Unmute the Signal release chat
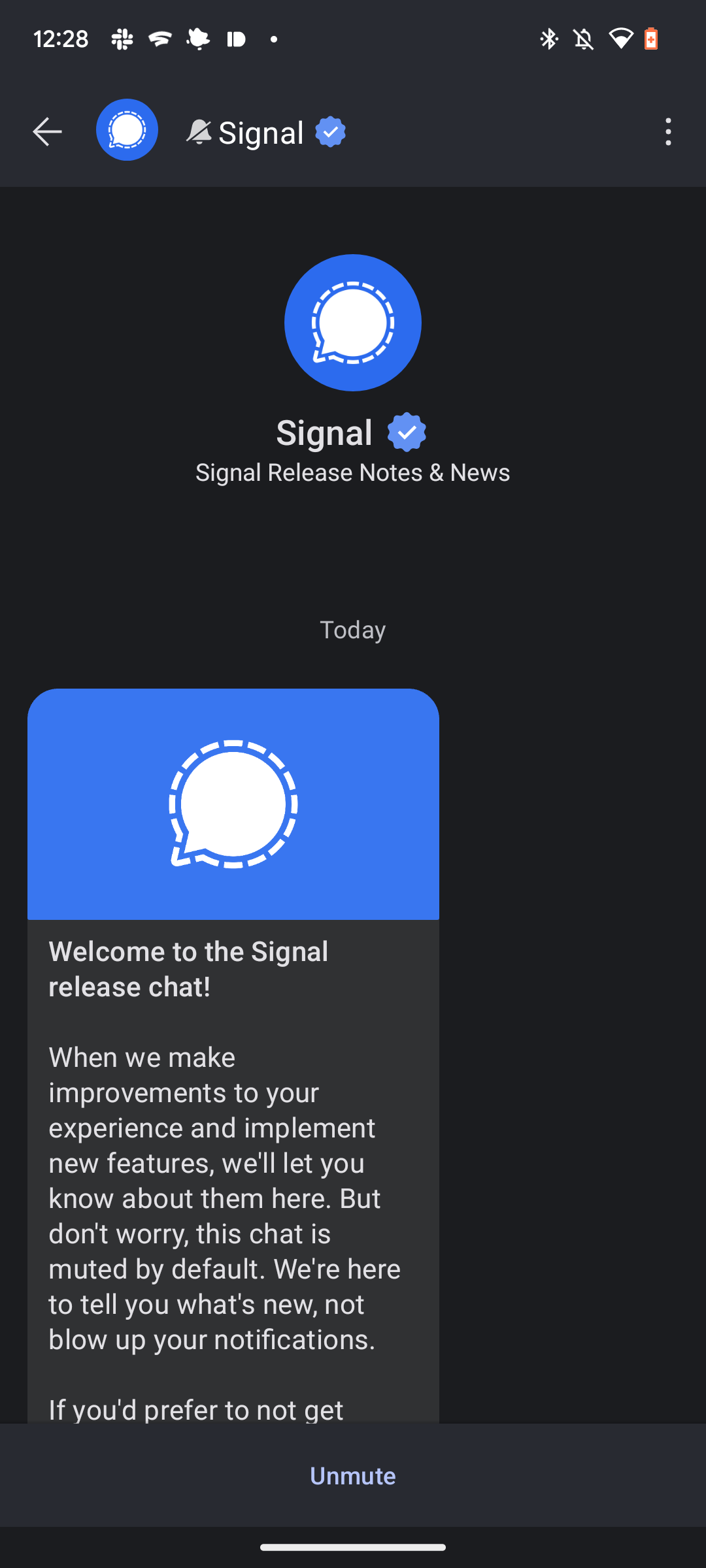706x1568 pixels. coord(352,1475)
